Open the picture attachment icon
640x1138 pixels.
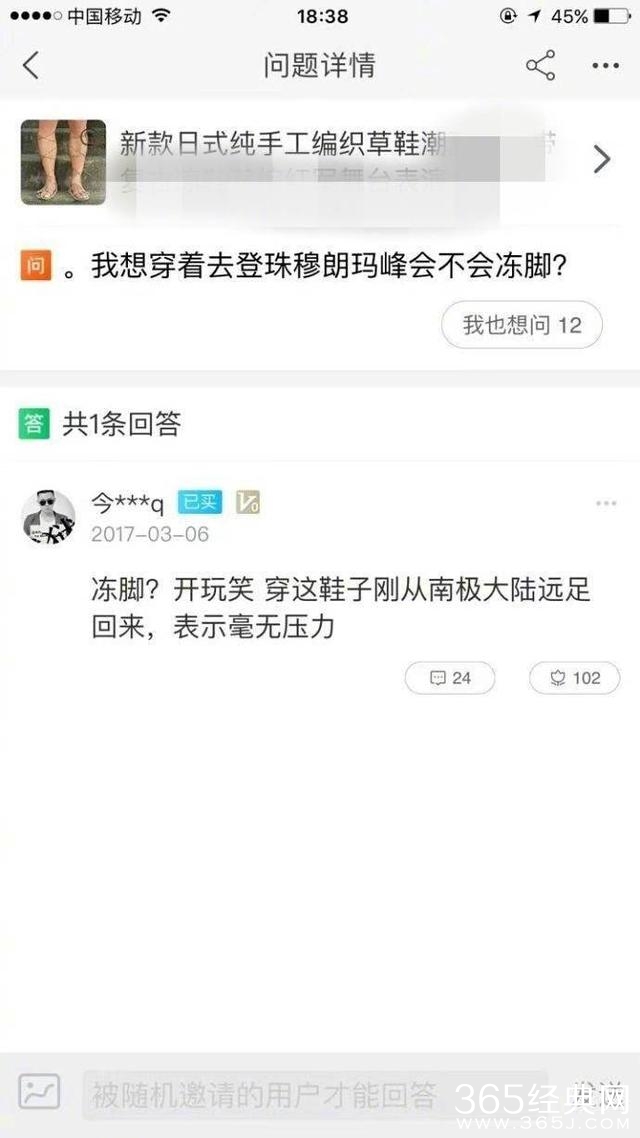(40, 1092)
